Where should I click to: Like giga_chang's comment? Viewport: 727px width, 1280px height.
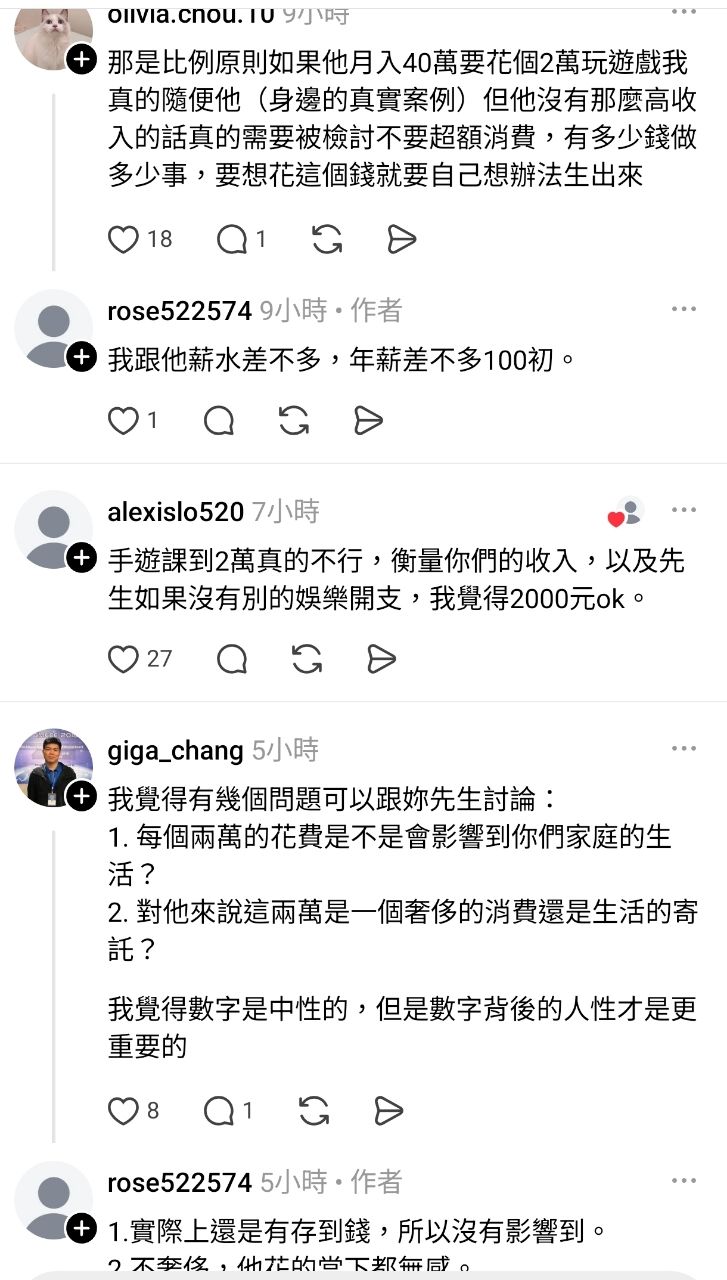pyautogui.click(x=123, y=1110)
